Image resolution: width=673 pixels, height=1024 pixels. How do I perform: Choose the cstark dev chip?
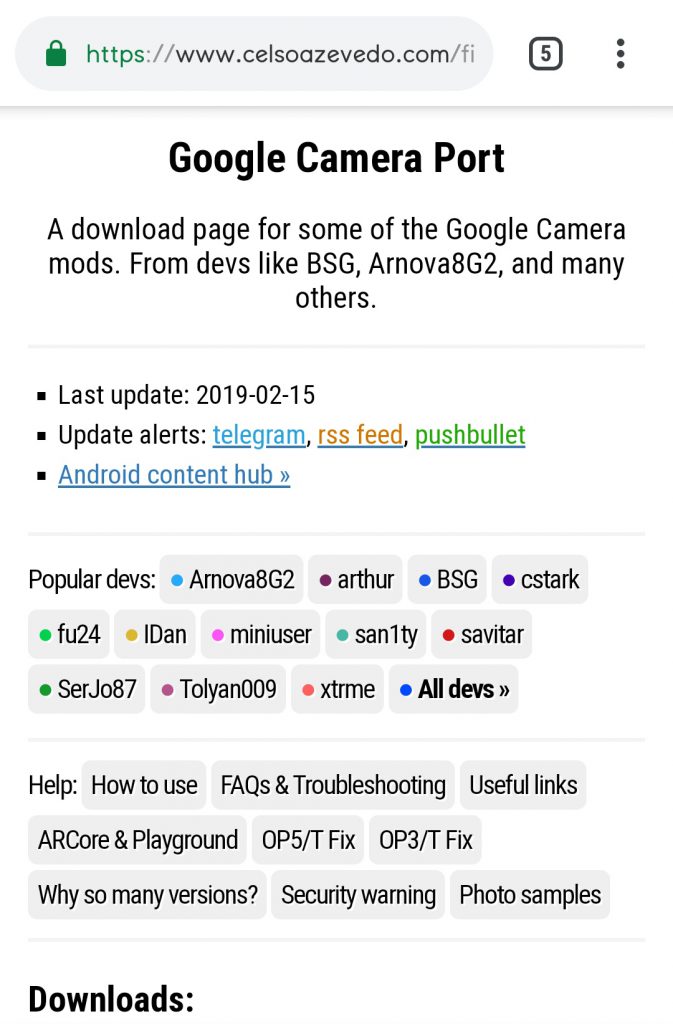[x=540, y=580]
